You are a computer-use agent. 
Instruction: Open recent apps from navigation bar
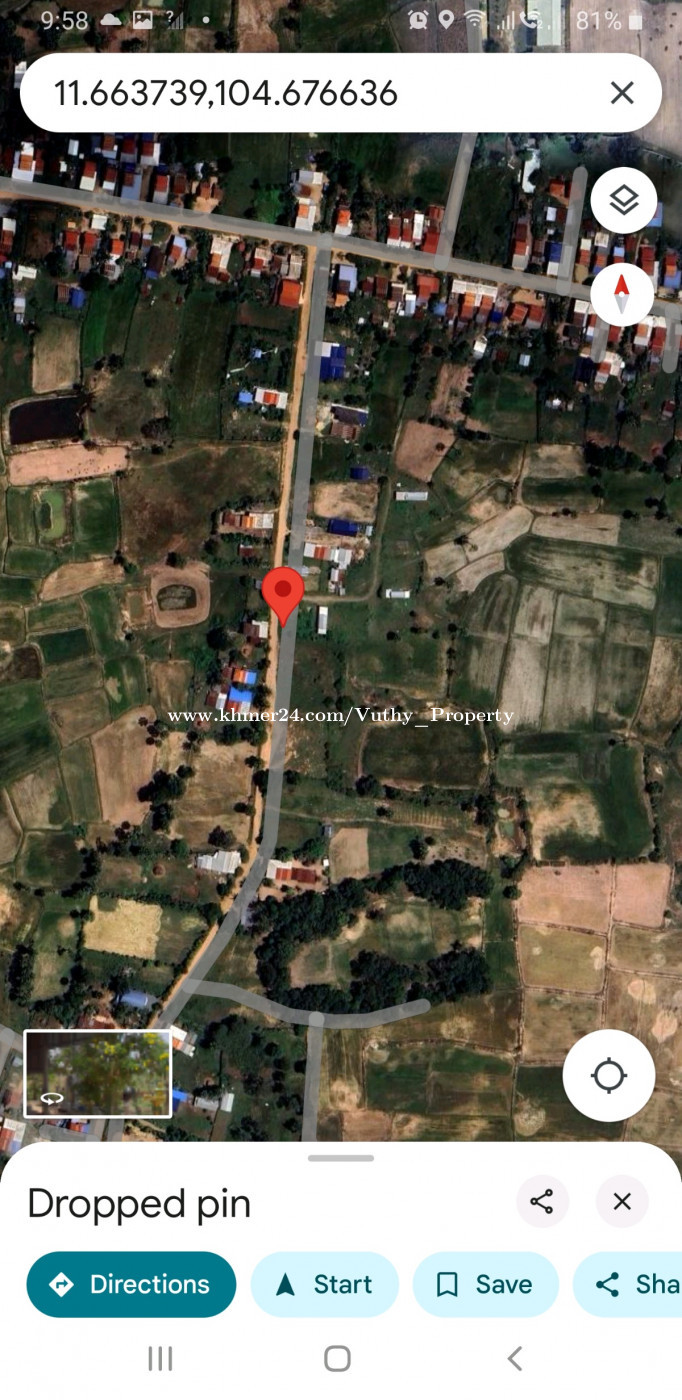point(160,1358)
